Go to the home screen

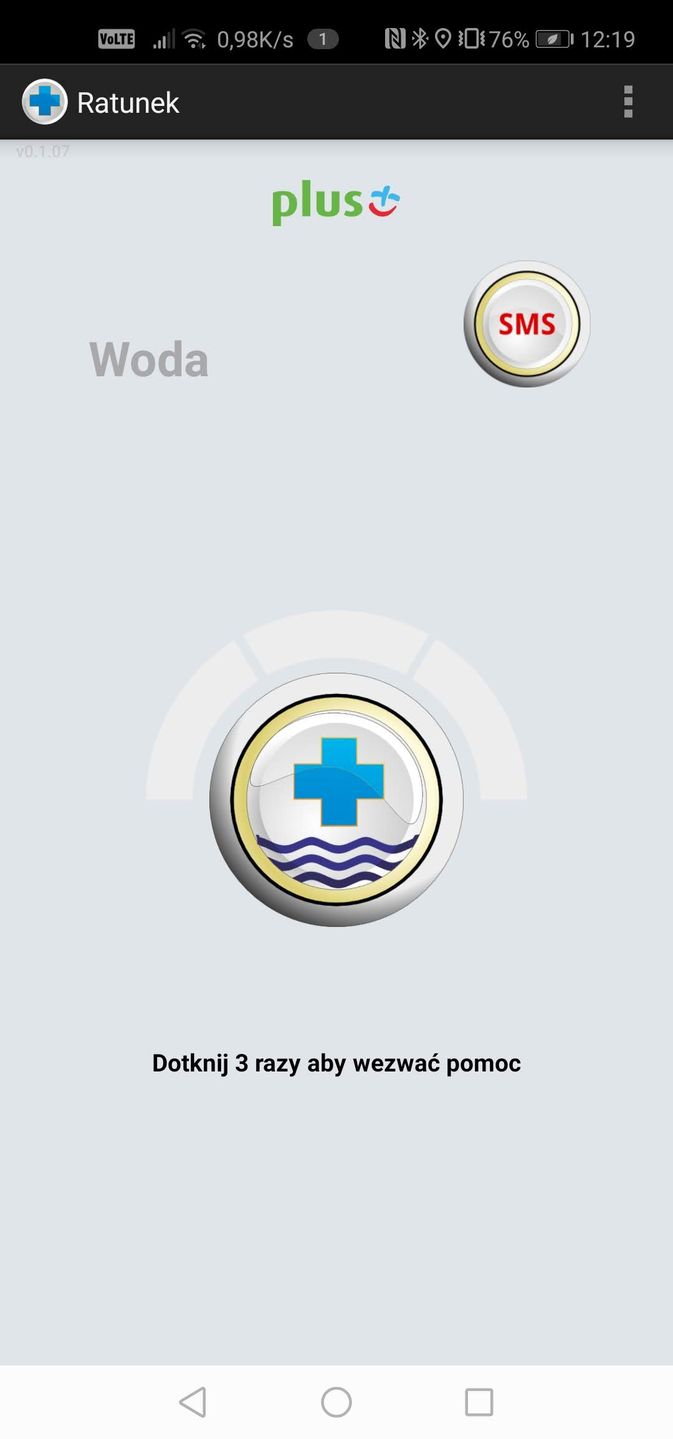point(336,1402)
